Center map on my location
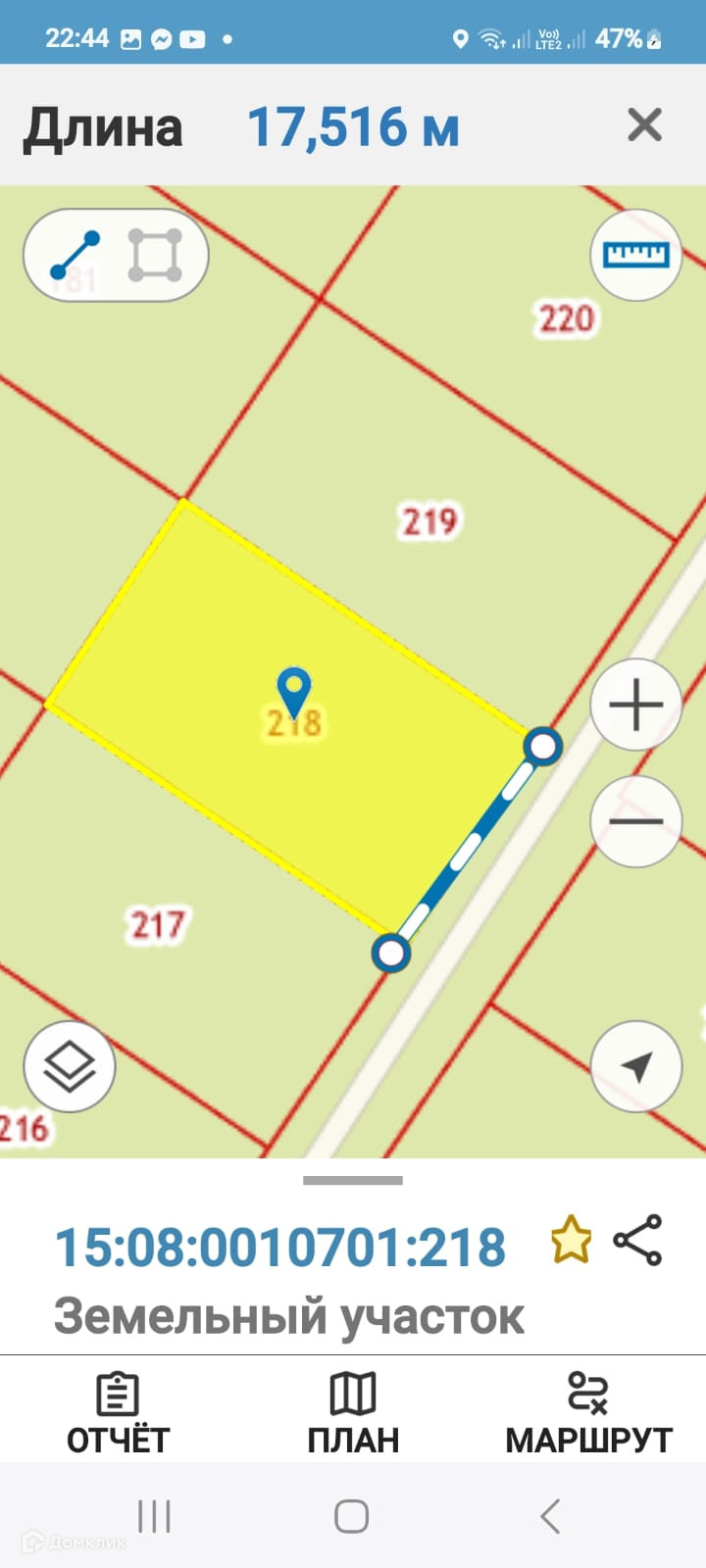 [x=635, y=1066]
